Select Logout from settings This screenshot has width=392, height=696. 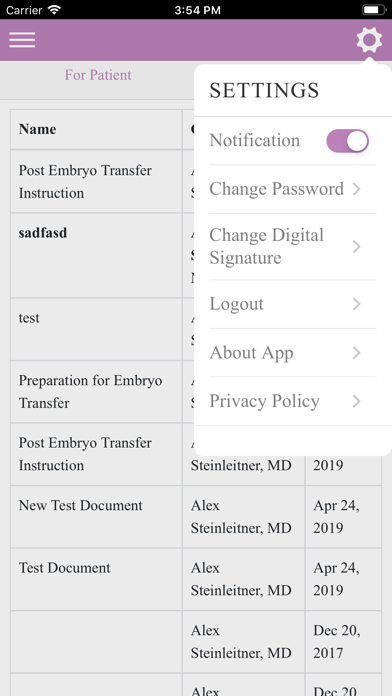point(293,304)
